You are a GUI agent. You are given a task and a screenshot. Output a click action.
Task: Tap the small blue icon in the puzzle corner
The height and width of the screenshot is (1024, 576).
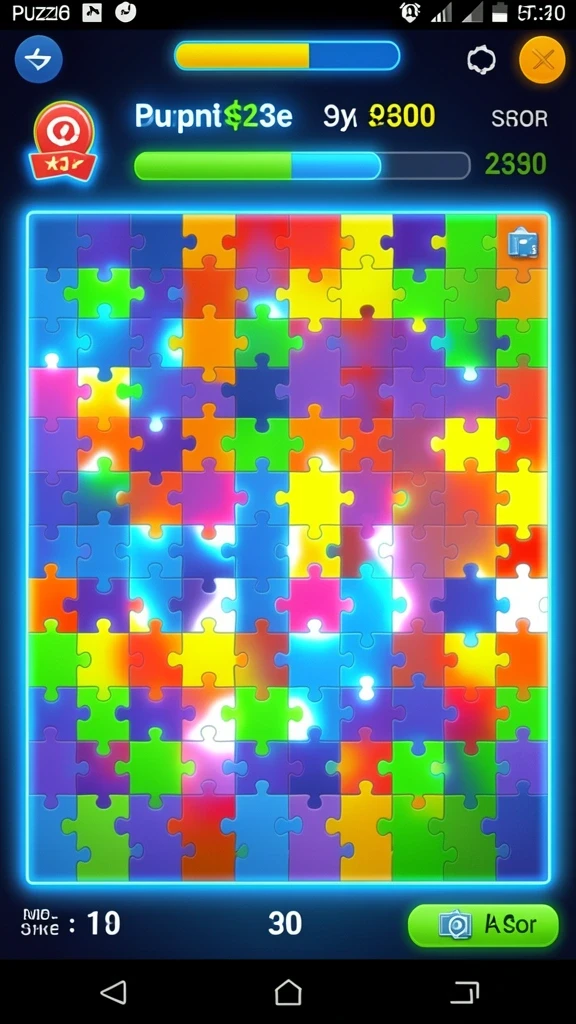tap(523, 244)
